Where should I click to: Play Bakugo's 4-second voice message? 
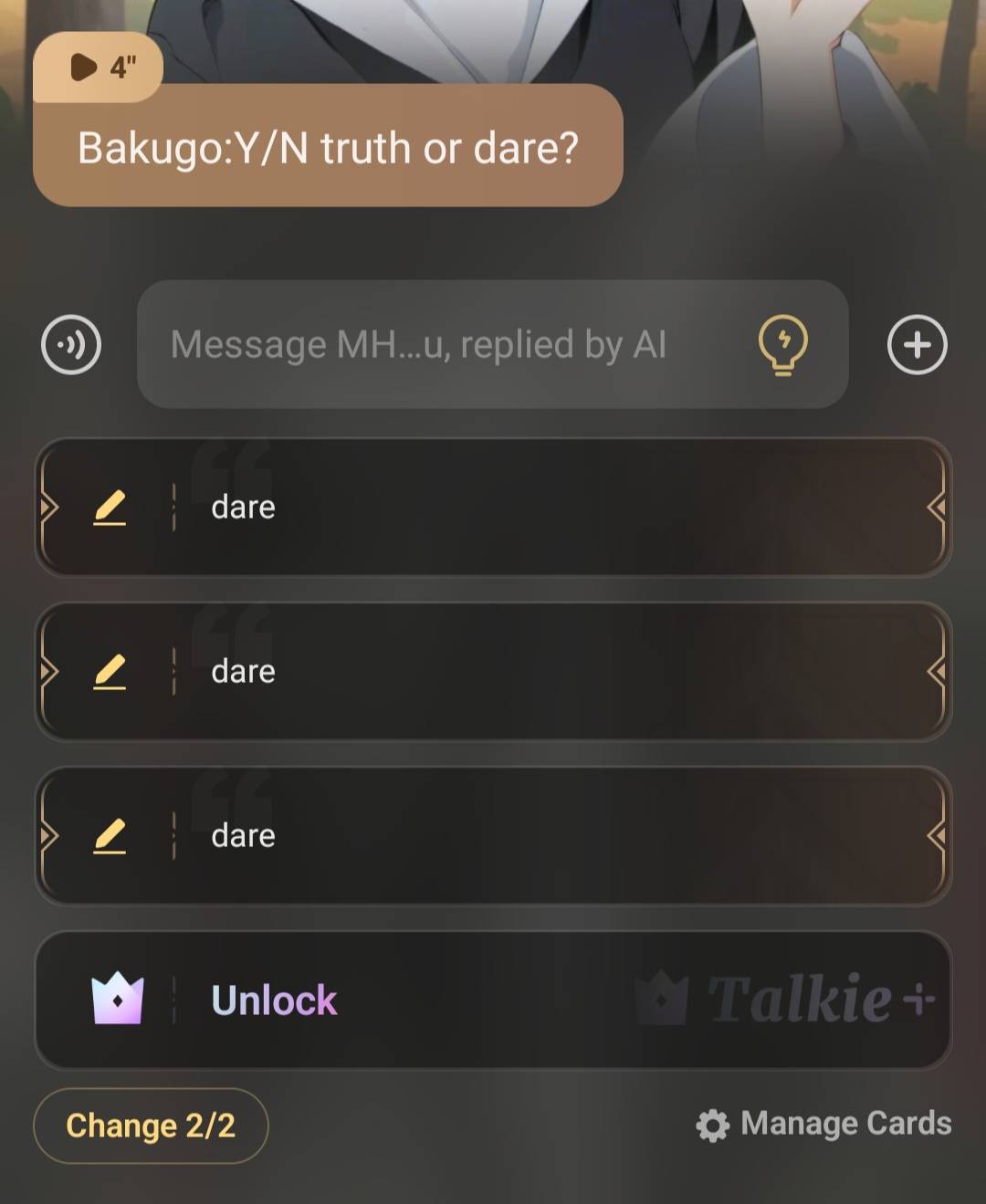pos(97,67)
